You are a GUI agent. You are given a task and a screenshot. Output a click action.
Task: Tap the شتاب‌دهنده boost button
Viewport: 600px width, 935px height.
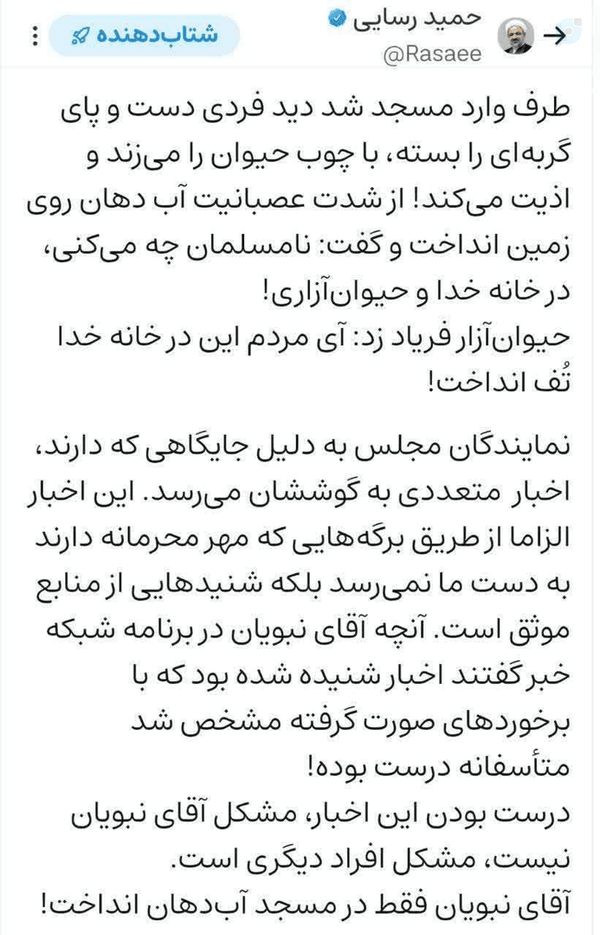(144, 36)
